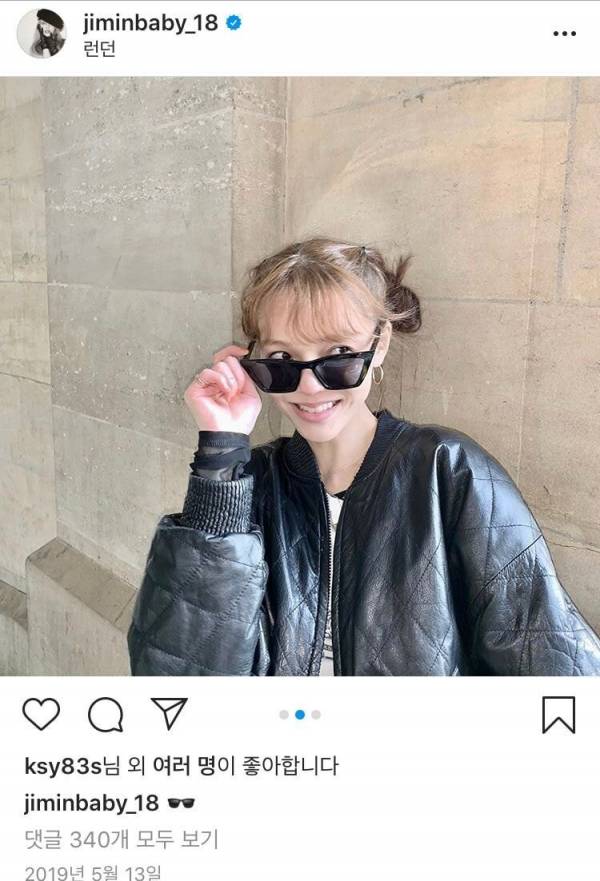The image size is (600, 881).
Task: Open jiminbaby_18 profile picture
Action: [41, 34]
